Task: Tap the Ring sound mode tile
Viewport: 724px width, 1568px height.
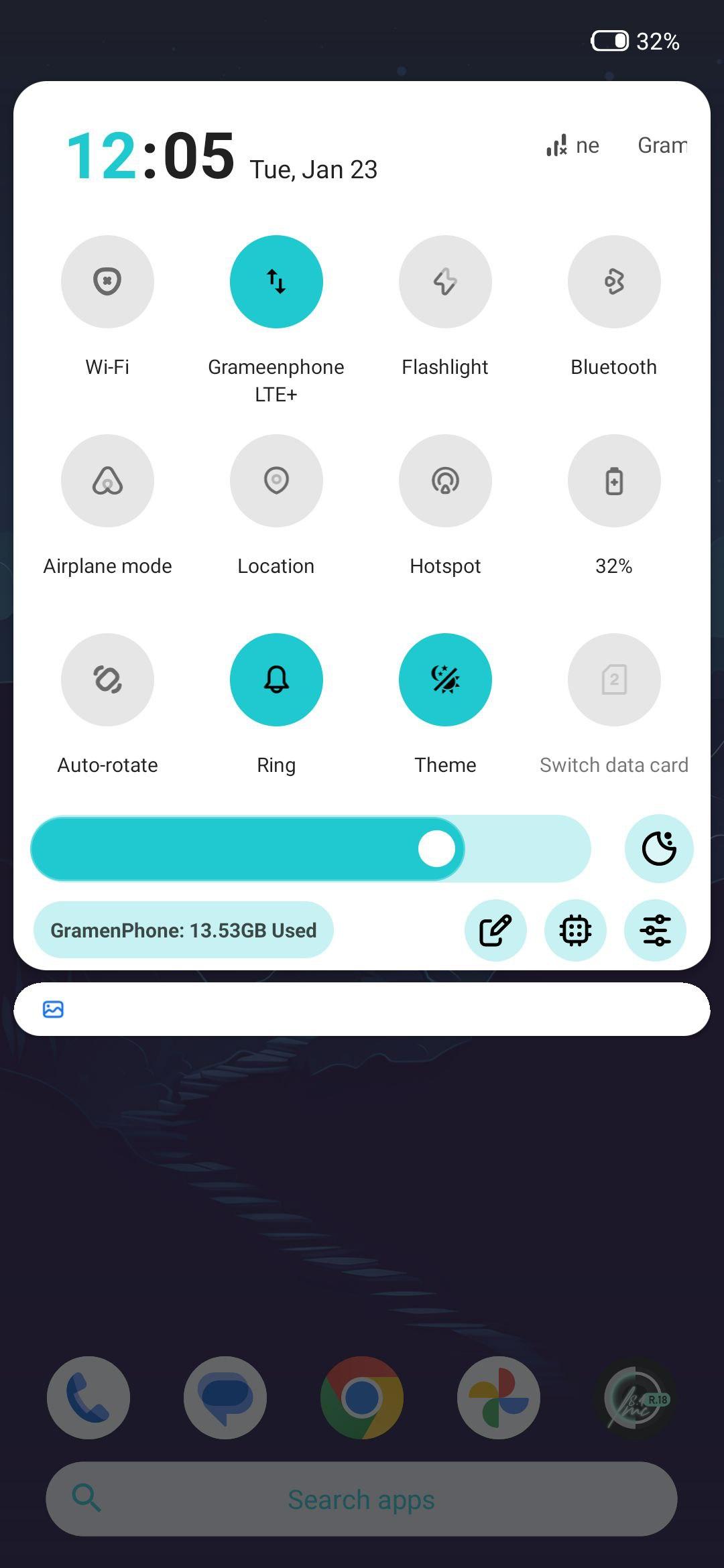Action: tap(276, 679)
